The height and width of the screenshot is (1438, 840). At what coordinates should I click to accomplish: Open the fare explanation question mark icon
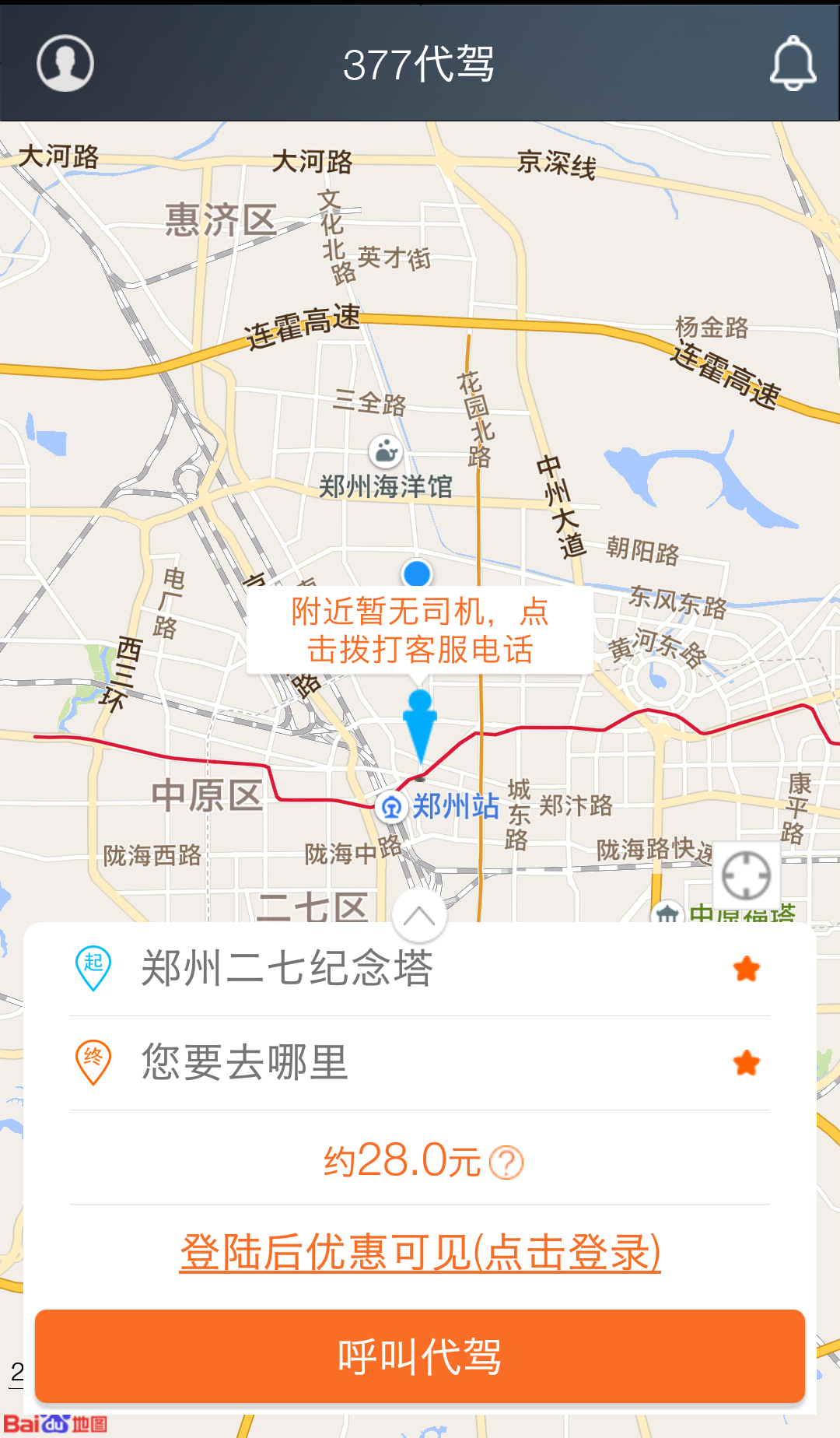pos(507,1163)
